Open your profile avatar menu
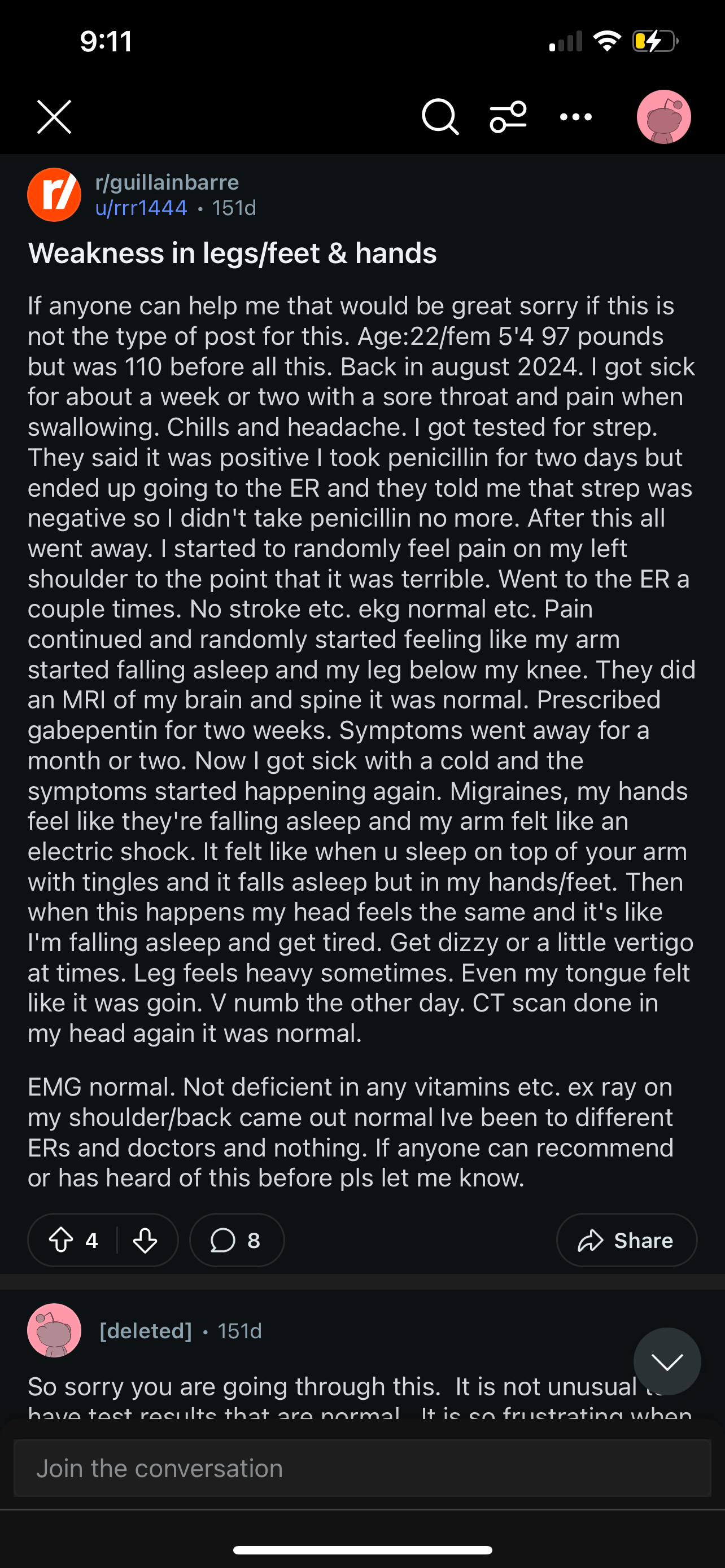 point(663,117)
